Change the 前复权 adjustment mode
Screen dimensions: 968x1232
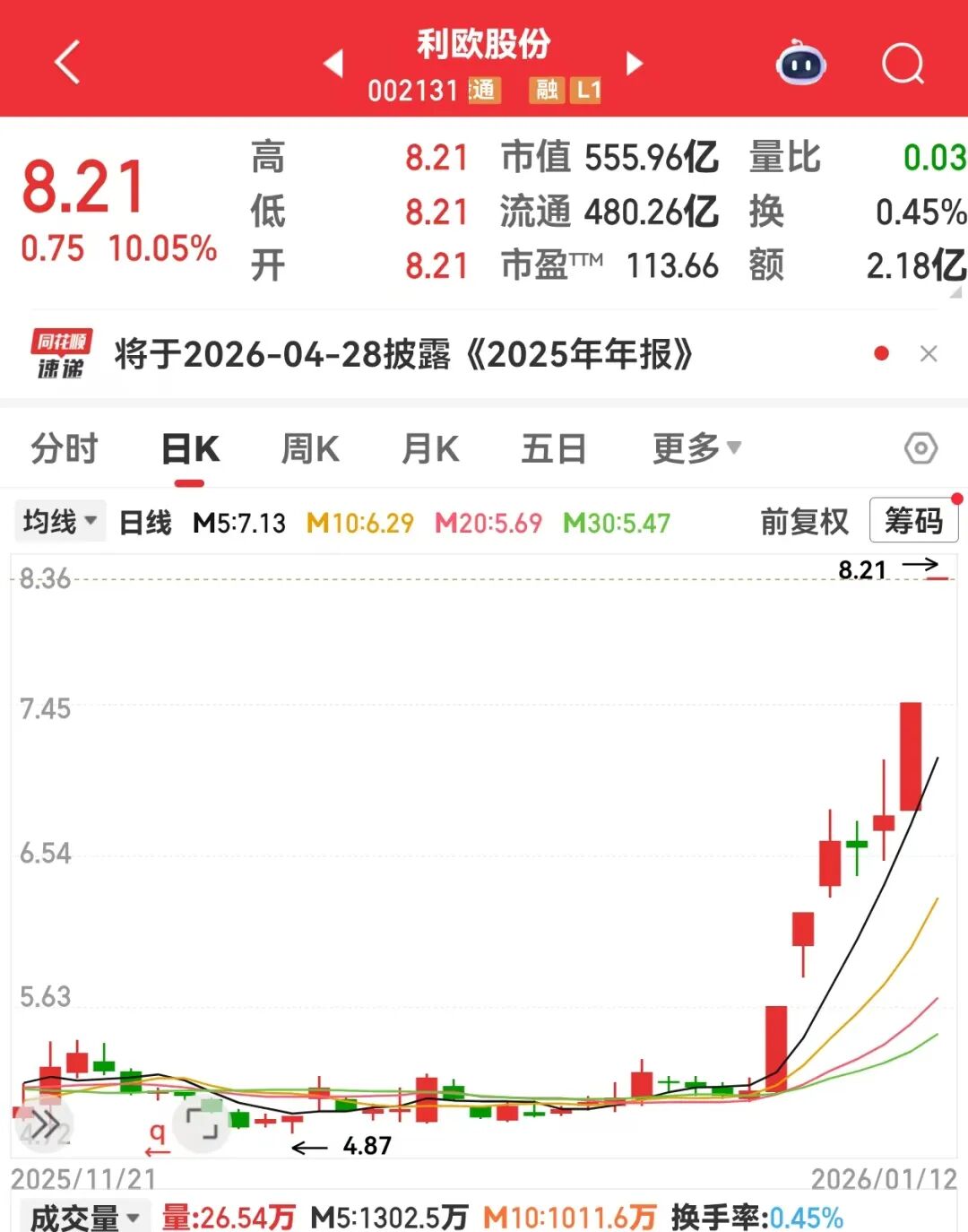pos(804,521)
